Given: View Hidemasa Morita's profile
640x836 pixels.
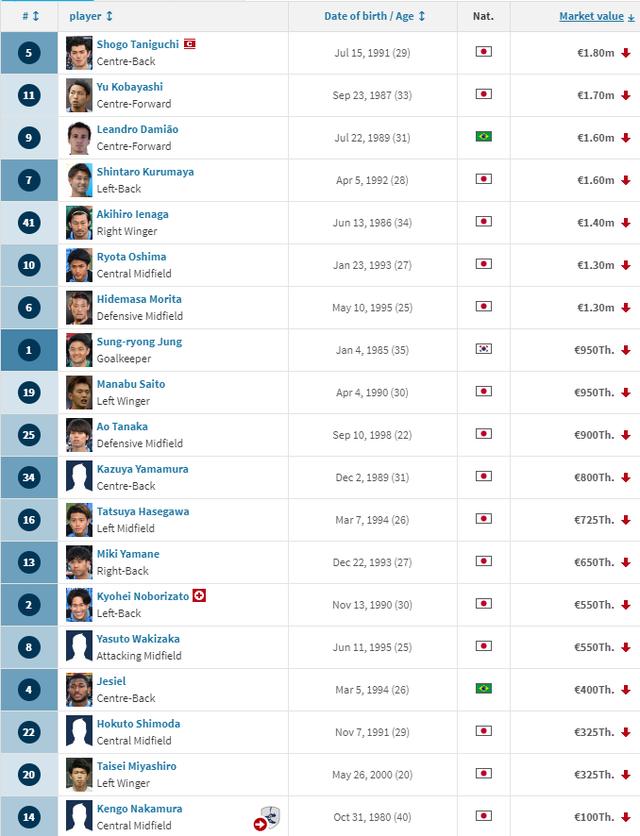Looking at the screenshot, I should (x=139, y=299).
